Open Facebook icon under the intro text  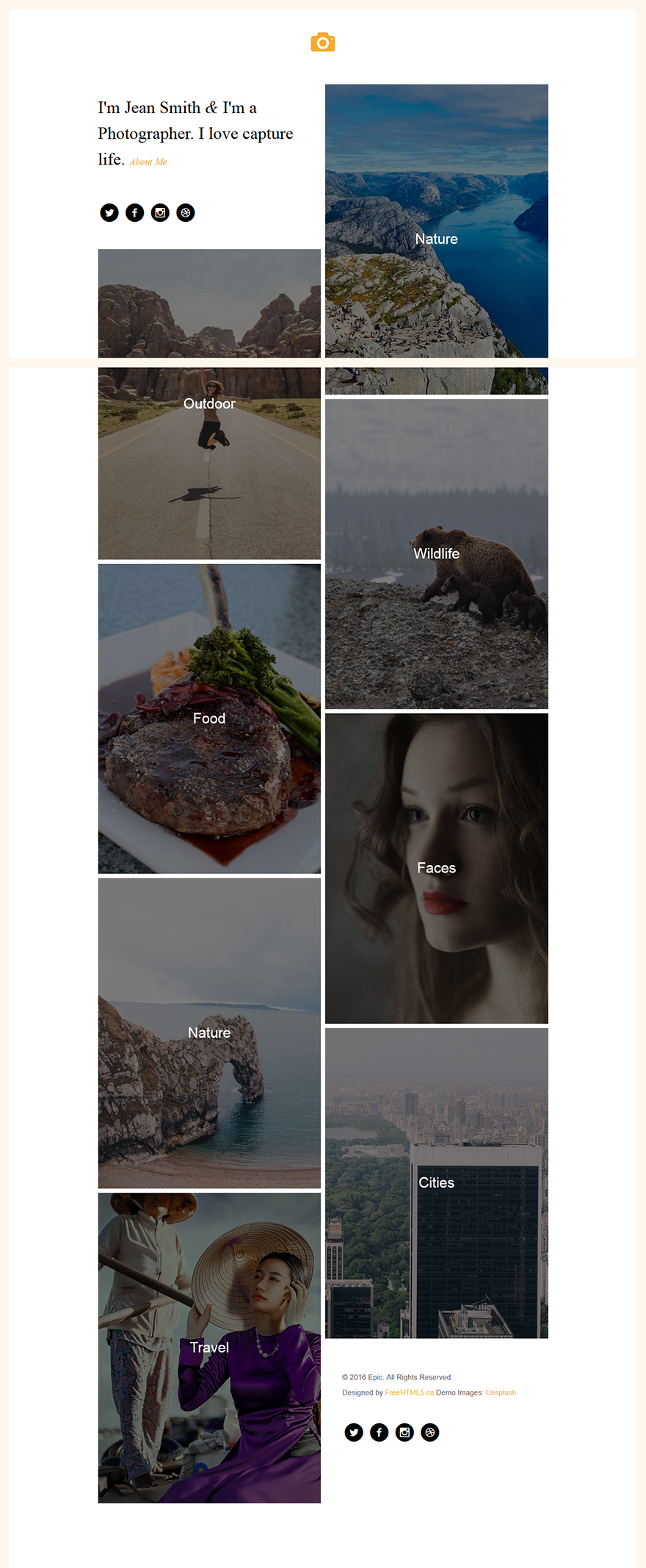[135, 213]
